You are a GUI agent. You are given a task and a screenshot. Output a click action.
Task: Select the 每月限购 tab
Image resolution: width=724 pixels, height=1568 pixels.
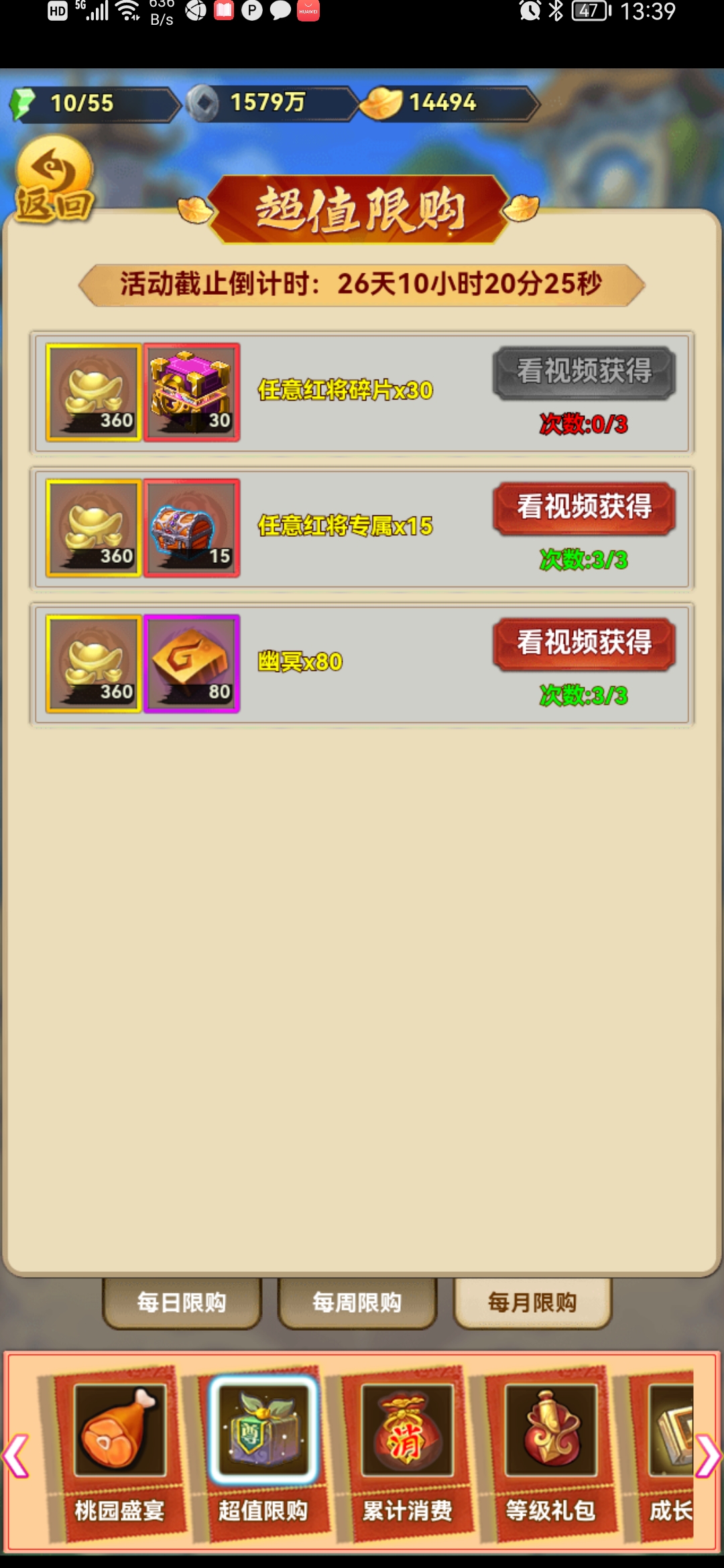point(533,1302)
